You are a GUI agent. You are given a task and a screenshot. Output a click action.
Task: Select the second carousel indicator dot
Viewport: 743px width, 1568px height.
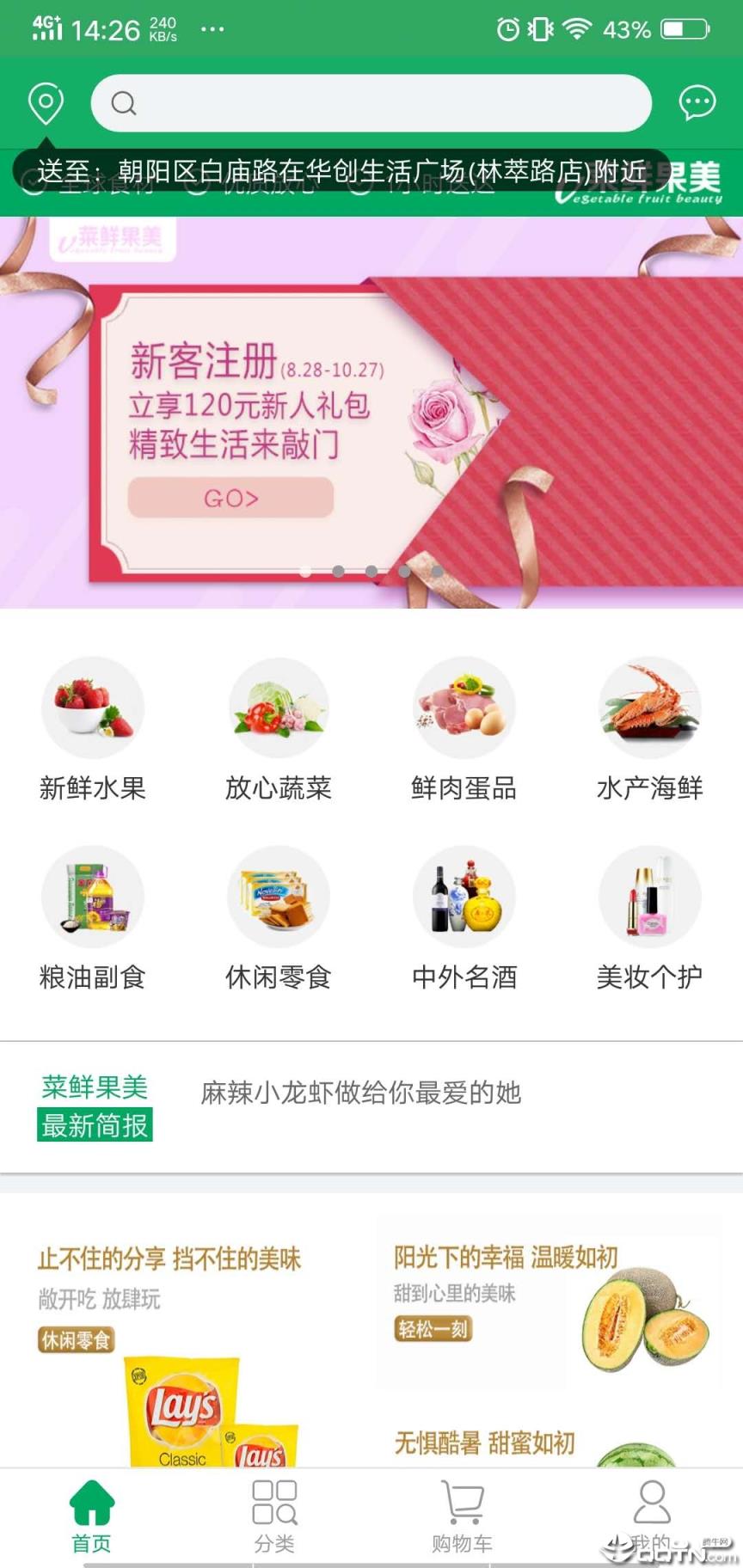338,570
